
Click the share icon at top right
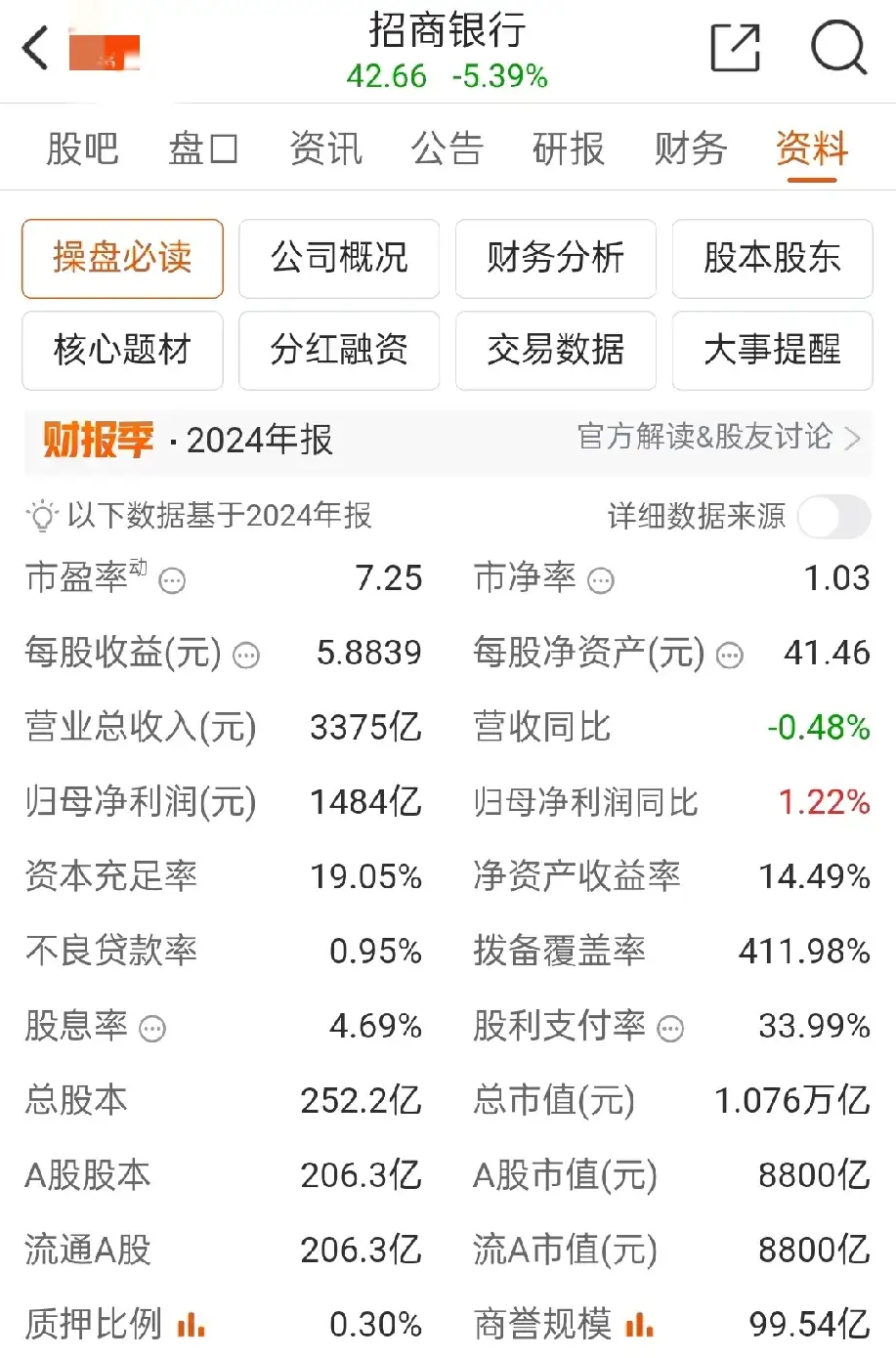(736, 47)
